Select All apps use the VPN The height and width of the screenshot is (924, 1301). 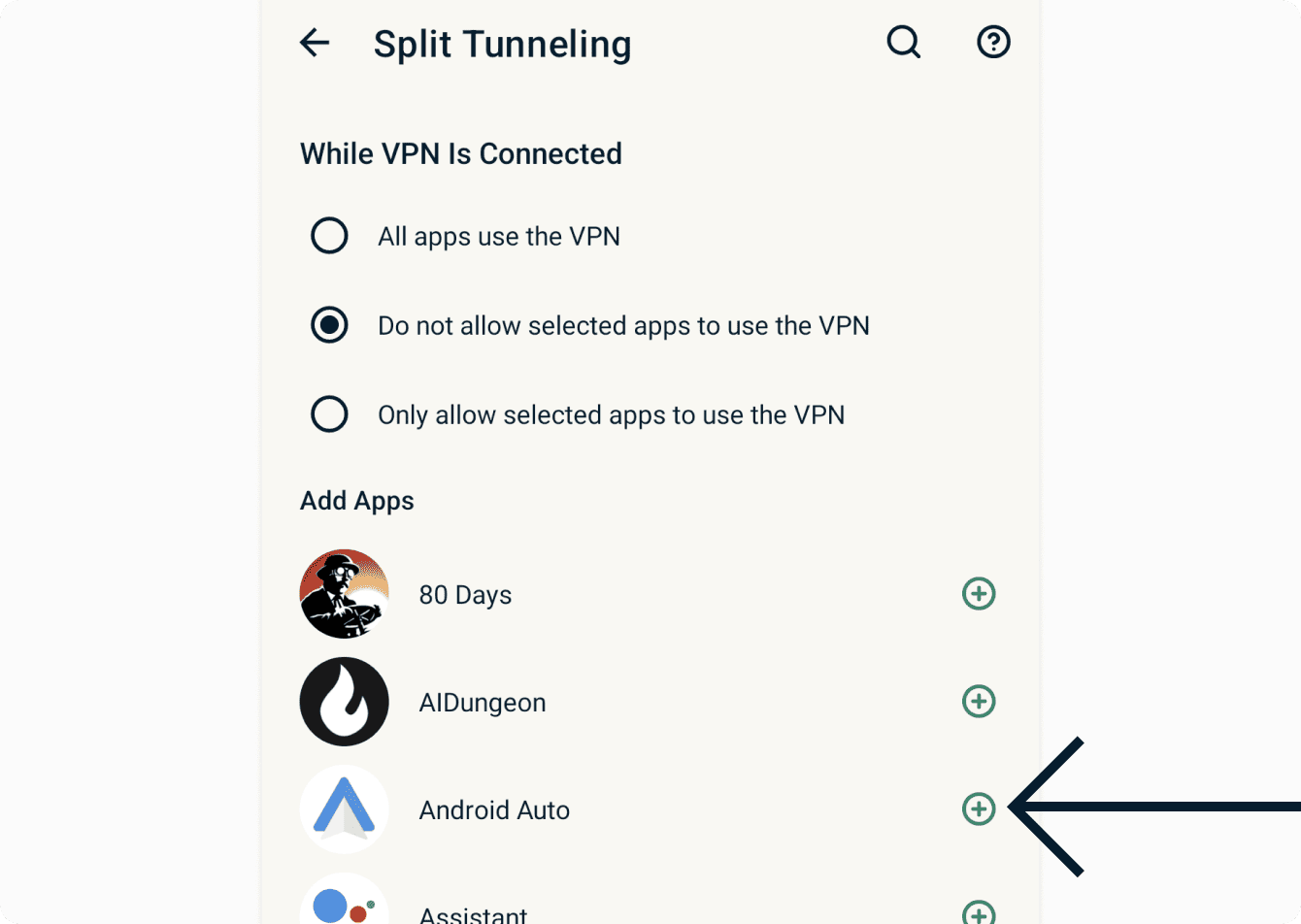click(329, 236)
